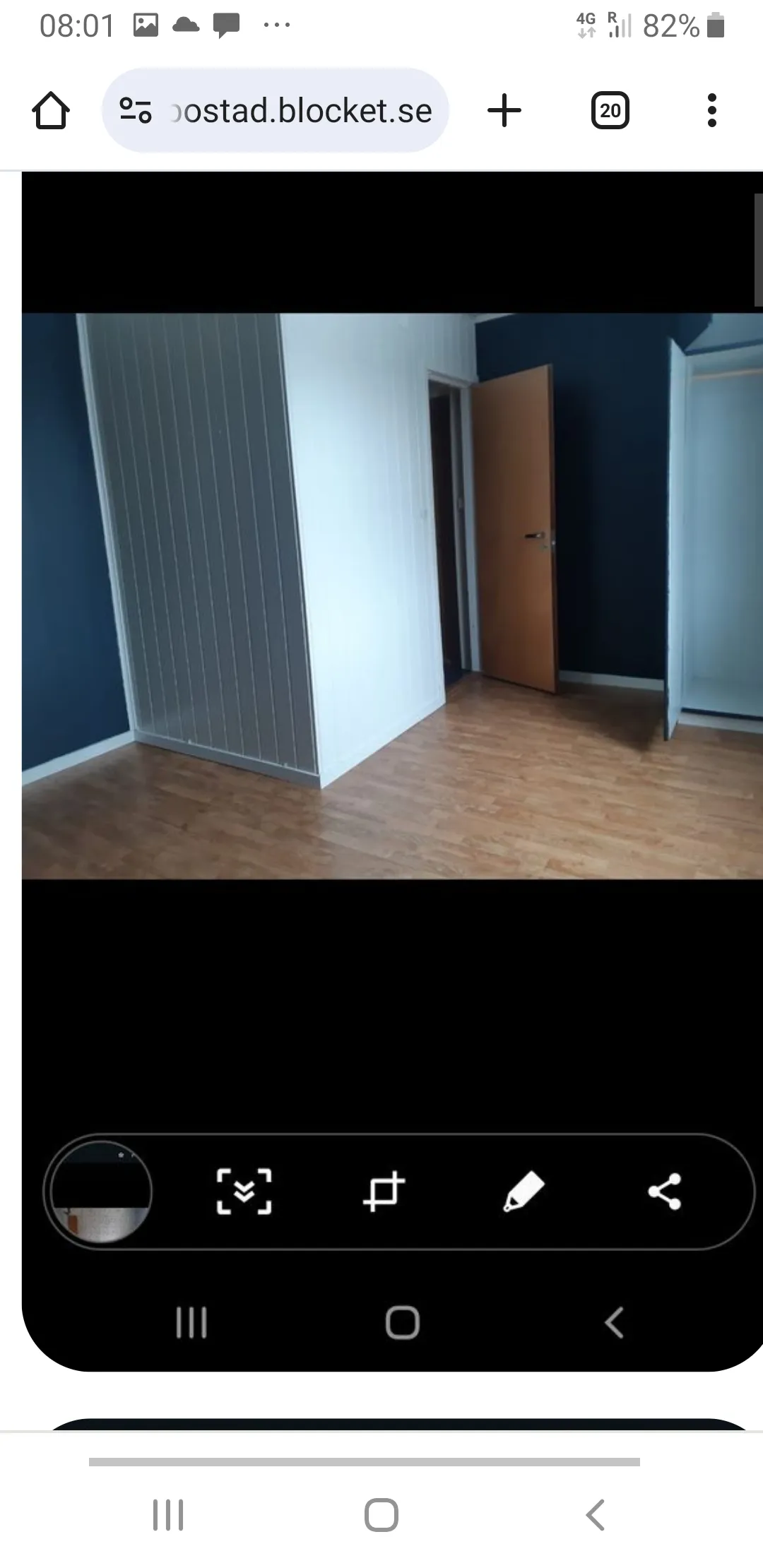Select the crop tool for the screenshot
This screenshot has height=1568, width=763.
click(x=384, y=1191)
